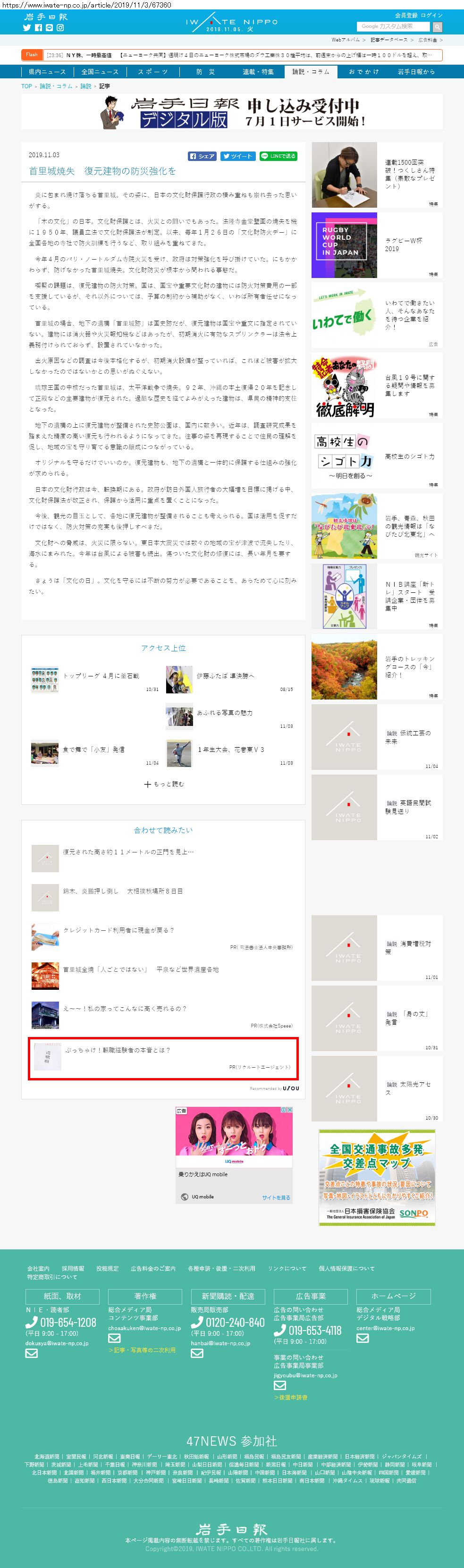Viewport: 464px width, 1568px height.
Task: Open the 個人情報保護について footer link
Action: coord(346,1268)
